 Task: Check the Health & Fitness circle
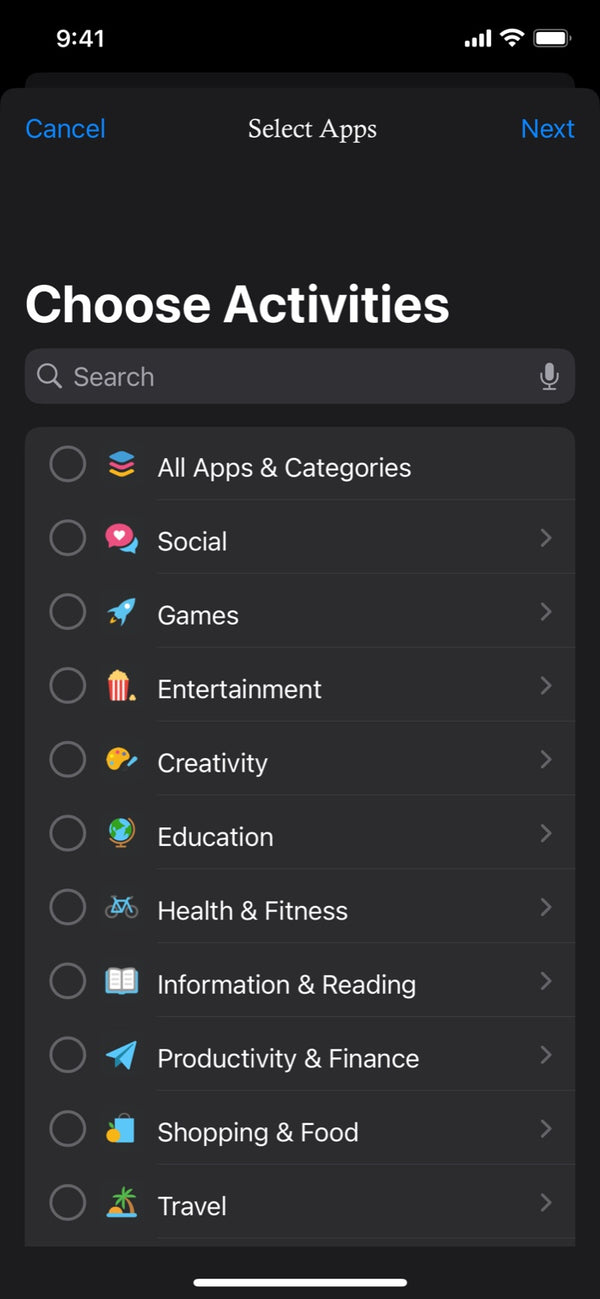[x=68, y=909]
